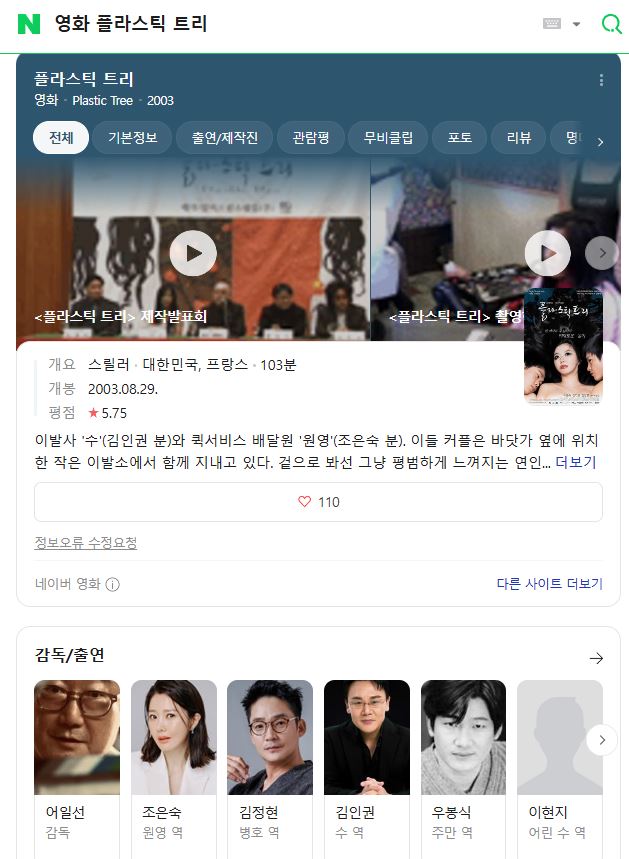
Task: Open the keyboard input dropdown
Action: click(x=561, y=24)
